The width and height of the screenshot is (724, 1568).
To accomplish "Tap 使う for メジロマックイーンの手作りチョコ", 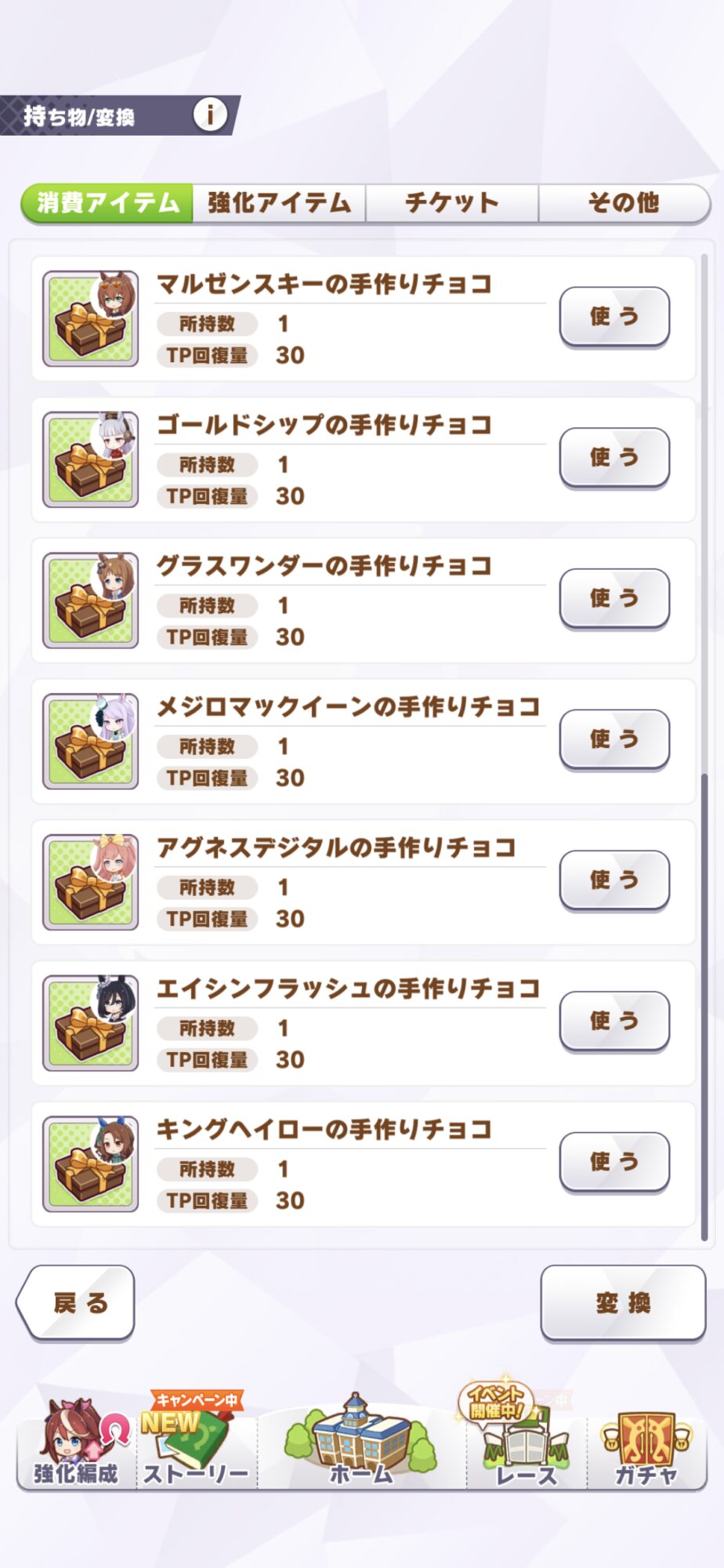I will coord(614,739).
